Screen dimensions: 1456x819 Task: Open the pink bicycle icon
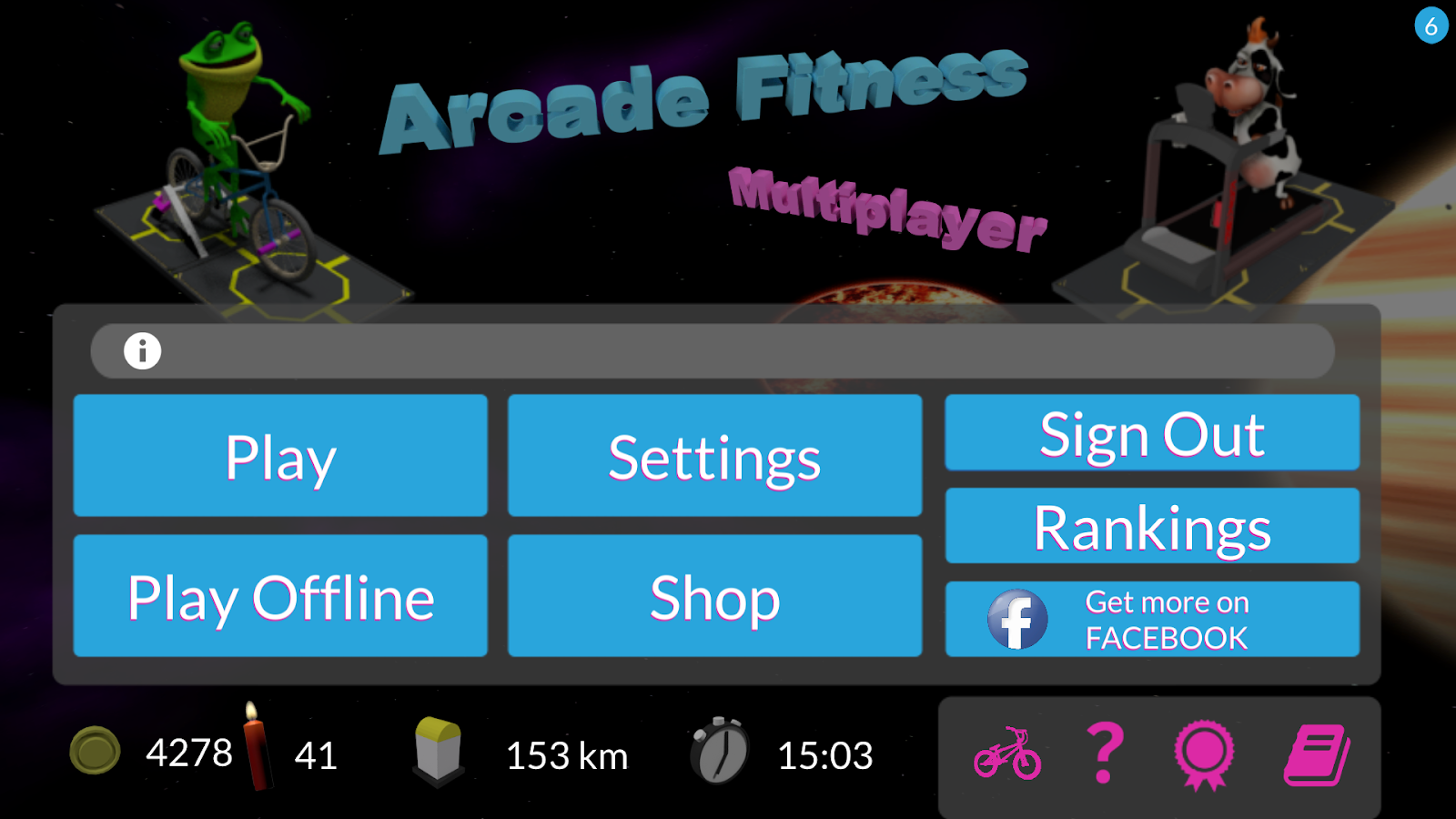(1007, 754)
